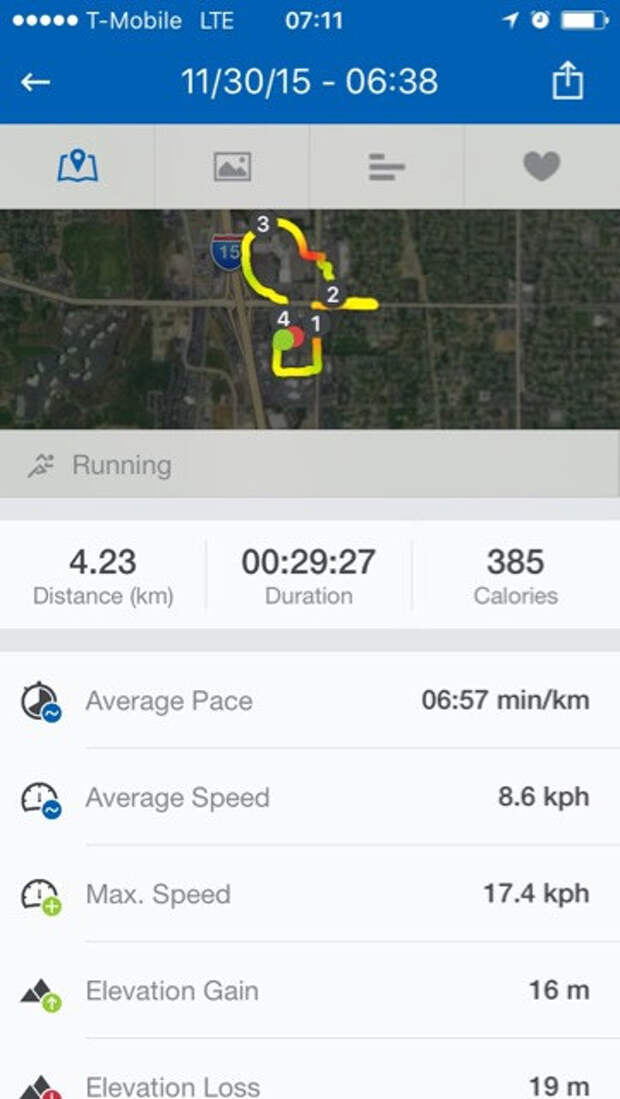620x1099 pixels.
Task: Go back using the arrow icon
Action: click(36, 82)
